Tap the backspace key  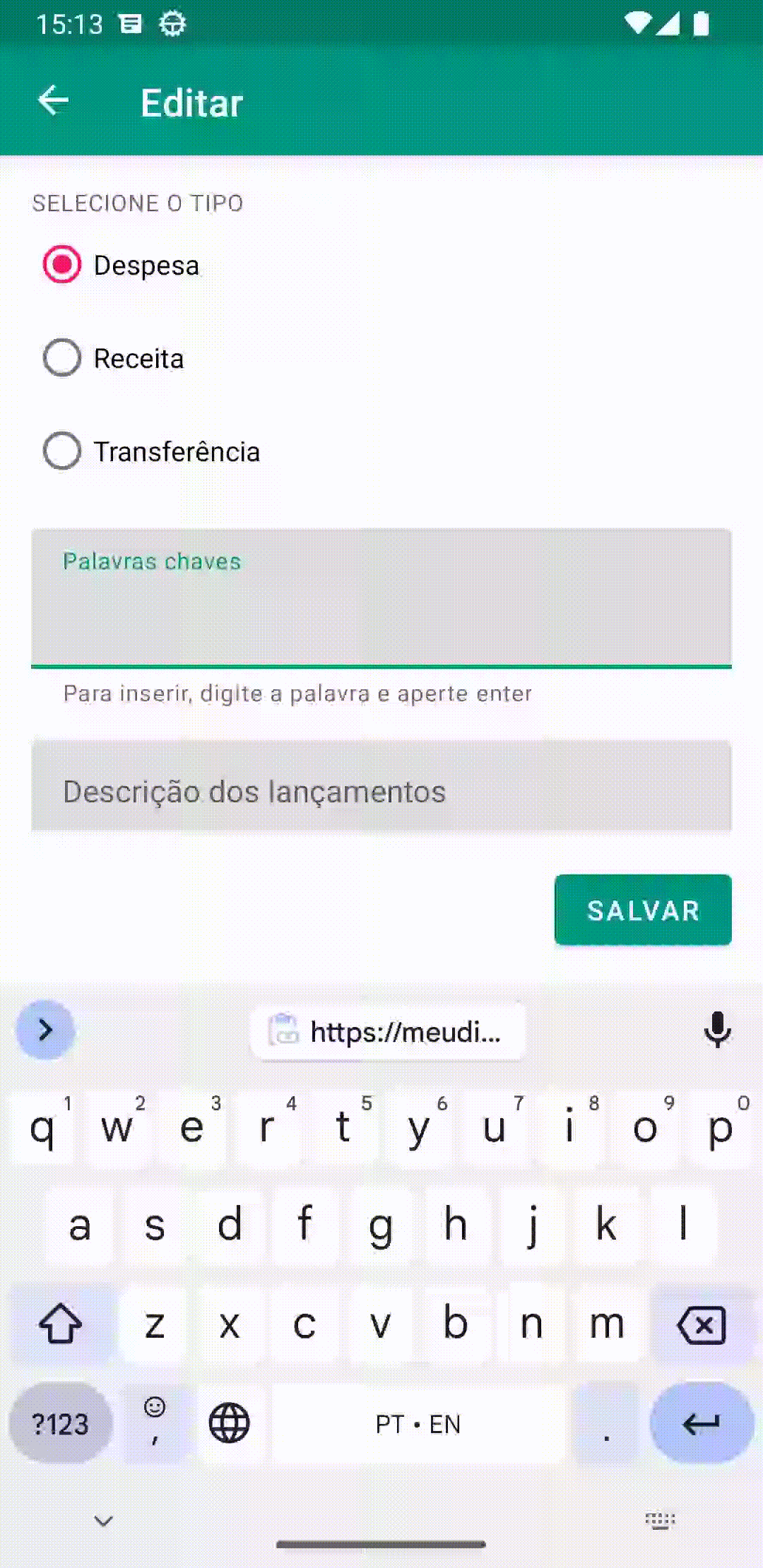point(702,1324)
